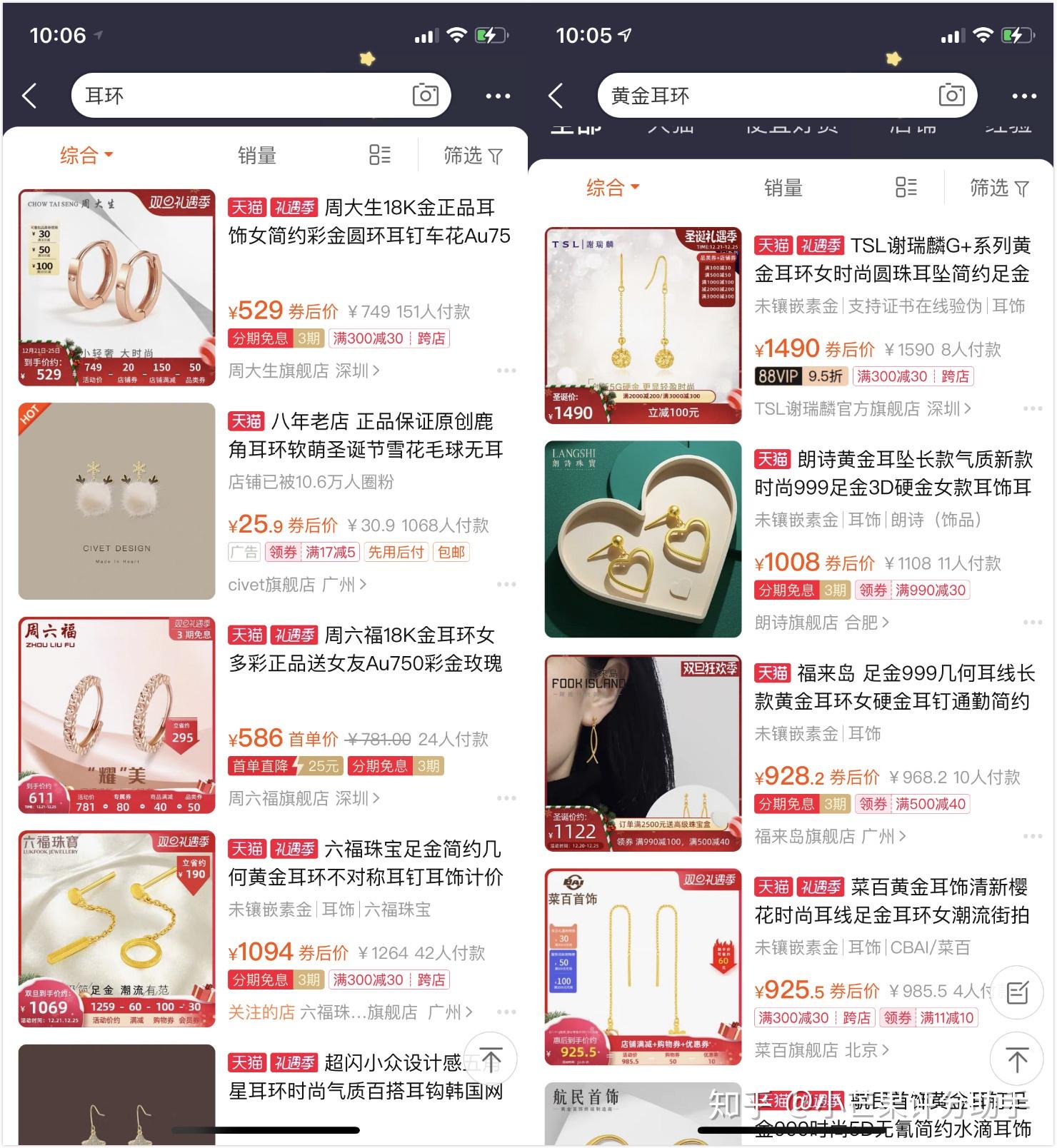Open more options for civet旗舰店 item
The width and height of the screenshot is (1057, 1148).
(506, 584)
